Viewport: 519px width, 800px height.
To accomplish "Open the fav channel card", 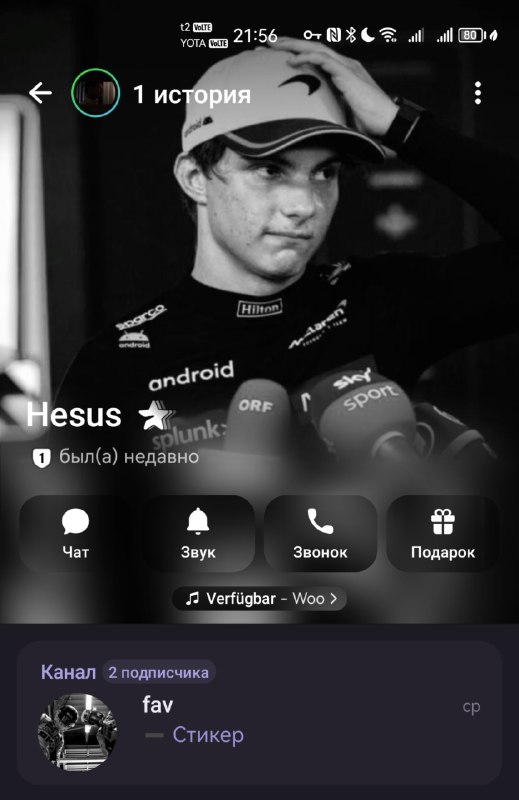I will point(260,713).
